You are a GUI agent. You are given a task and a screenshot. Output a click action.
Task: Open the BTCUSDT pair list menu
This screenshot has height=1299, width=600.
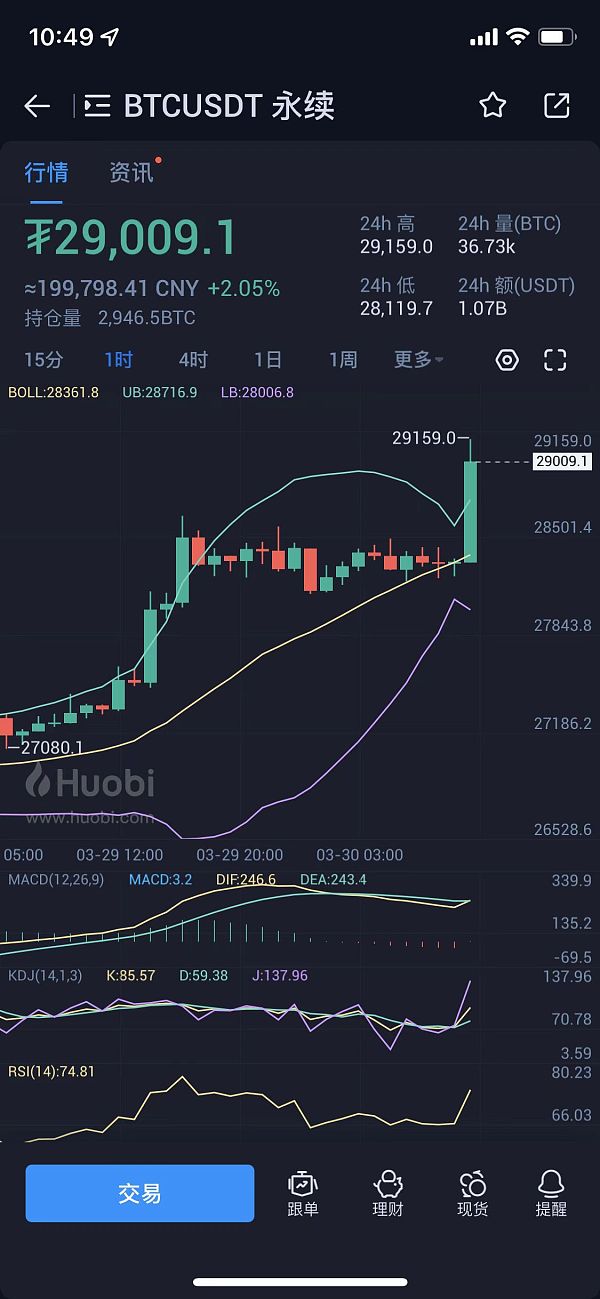point(97,106)
